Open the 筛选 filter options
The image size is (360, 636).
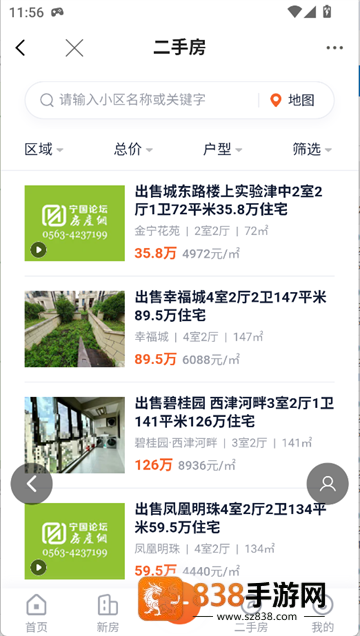pyautogui.click(x=312, y=149)
